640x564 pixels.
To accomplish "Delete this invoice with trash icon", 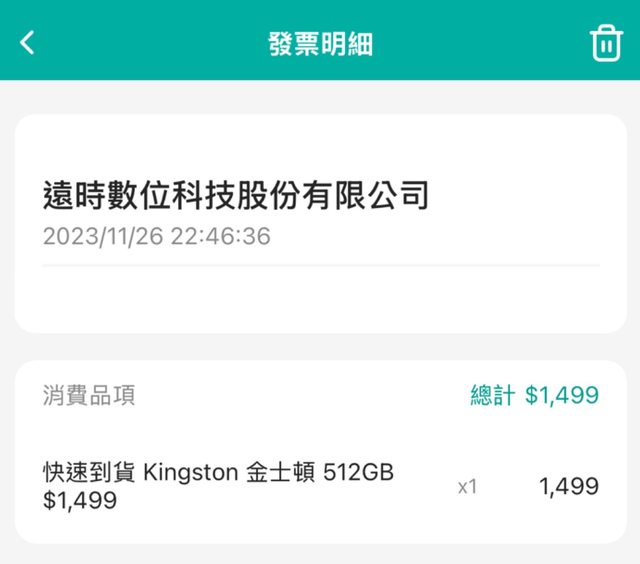I will click(606, 43).
